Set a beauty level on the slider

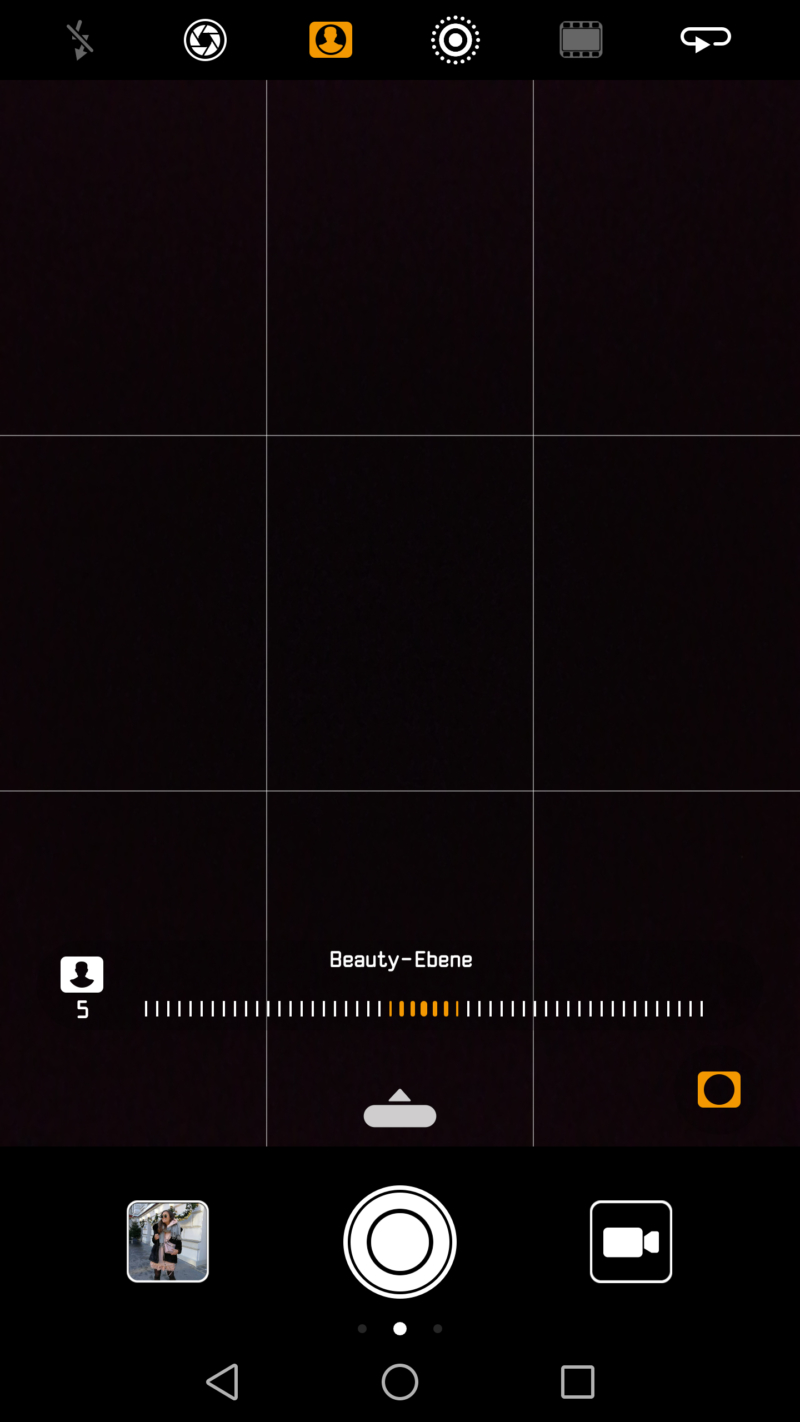click(424, 1008)
